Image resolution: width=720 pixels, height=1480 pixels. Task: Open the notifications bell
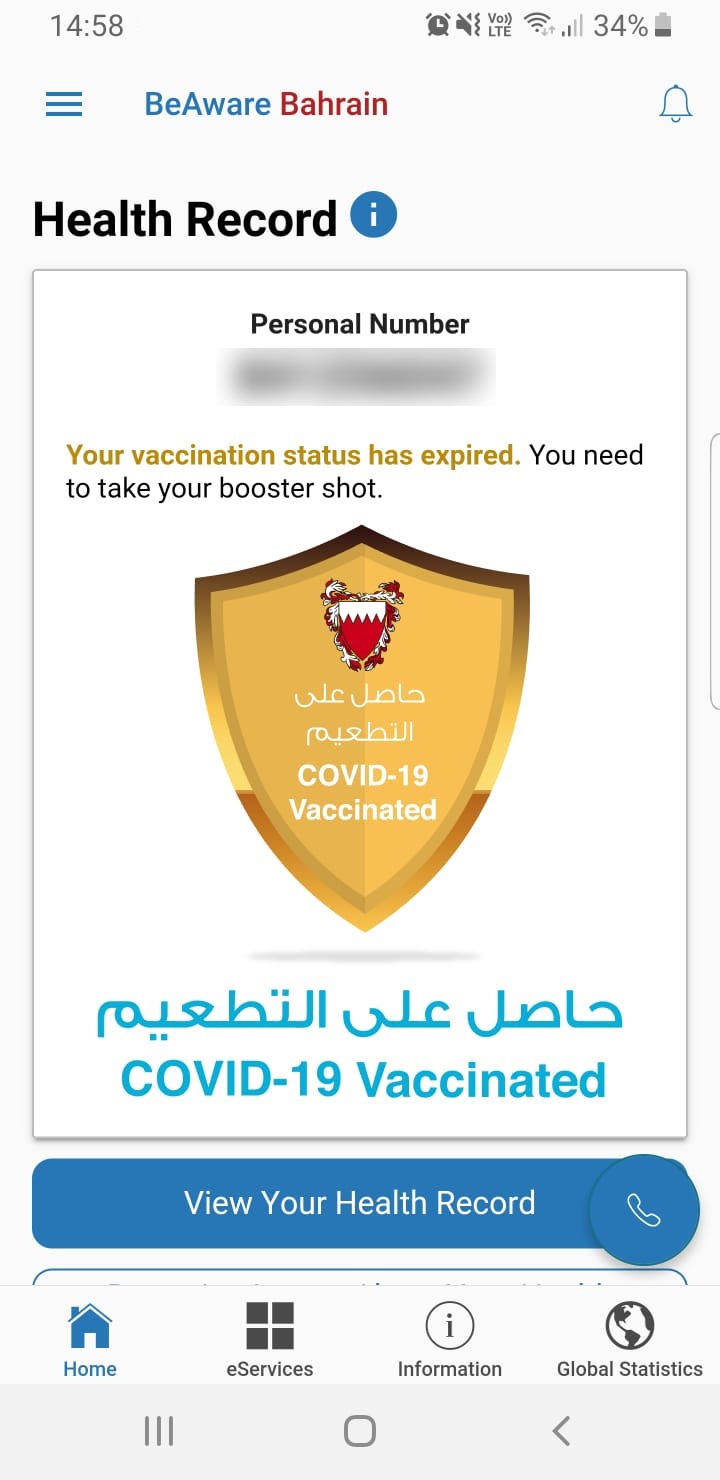point(676,104)
